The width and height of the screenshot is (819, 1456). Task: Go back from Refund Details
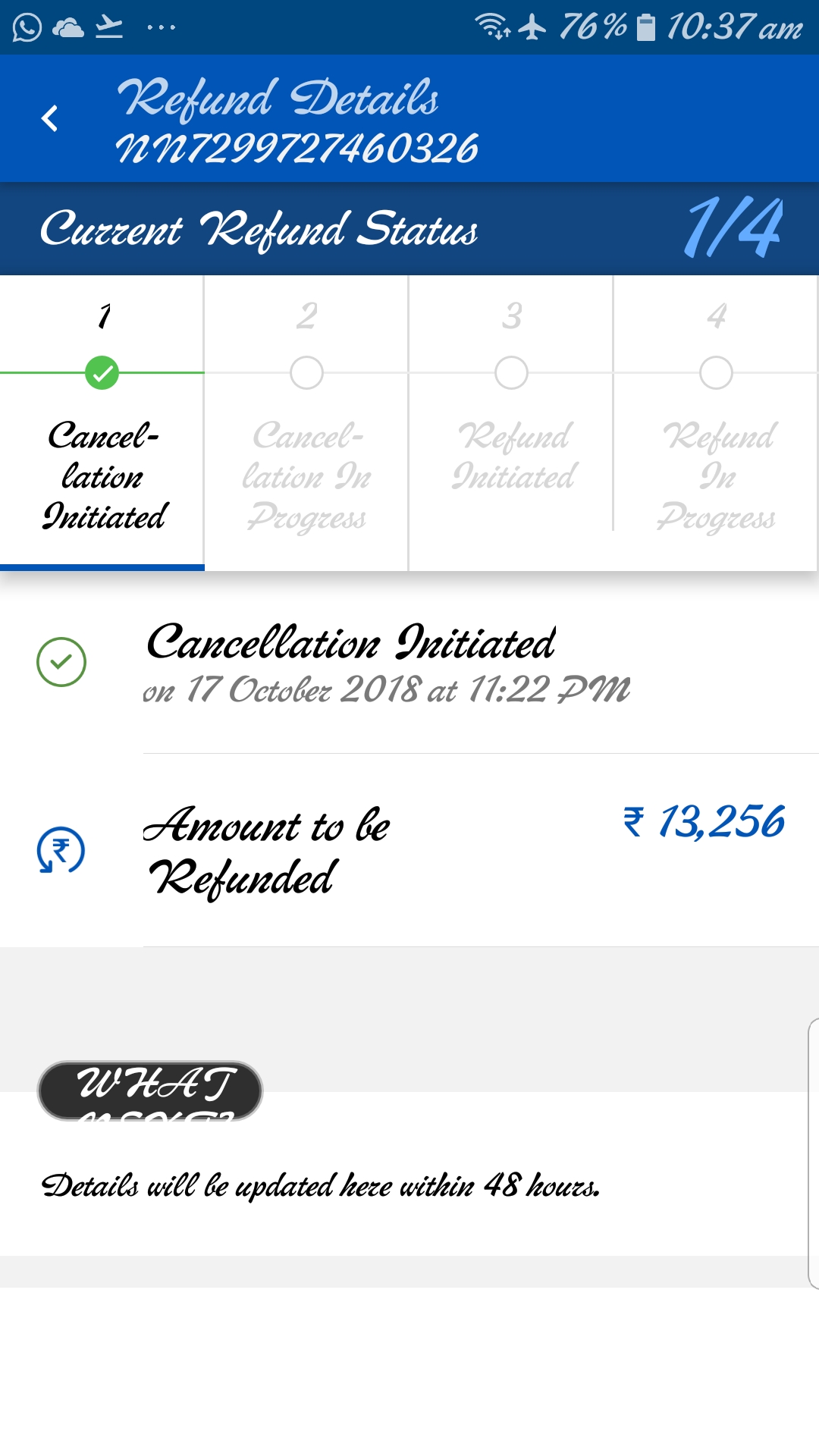tap(50, 118)
